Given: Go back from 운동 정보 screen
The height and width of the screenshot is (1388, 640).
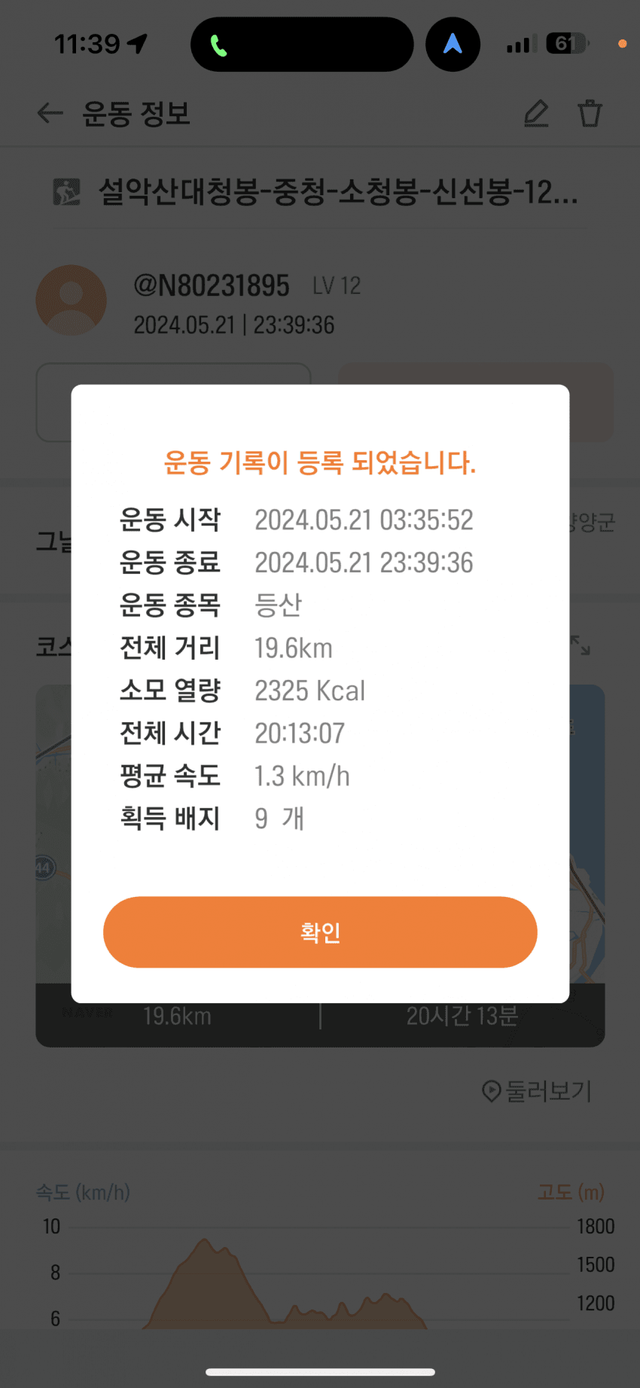Looking at the screenshot, I should pos(50,114).
